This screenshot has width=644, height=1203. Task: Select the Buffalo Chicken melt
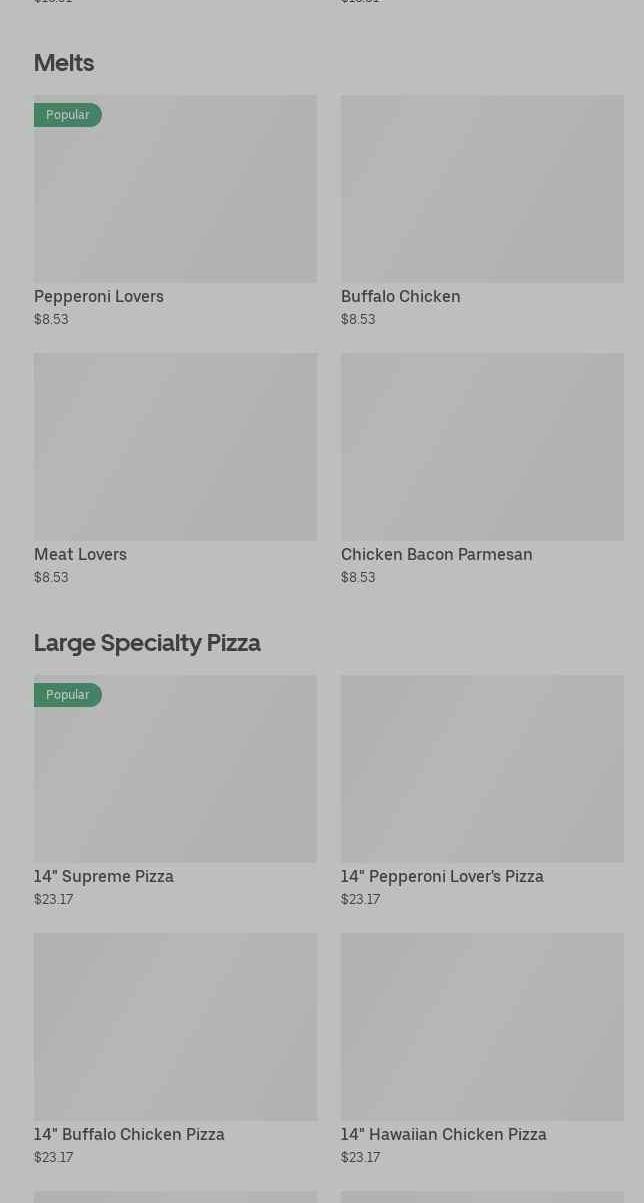point(482,189)
